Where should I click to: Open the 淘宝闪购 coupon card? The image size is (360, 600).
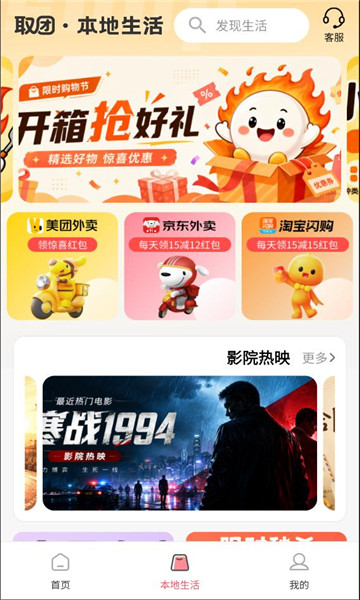(297, 266)
